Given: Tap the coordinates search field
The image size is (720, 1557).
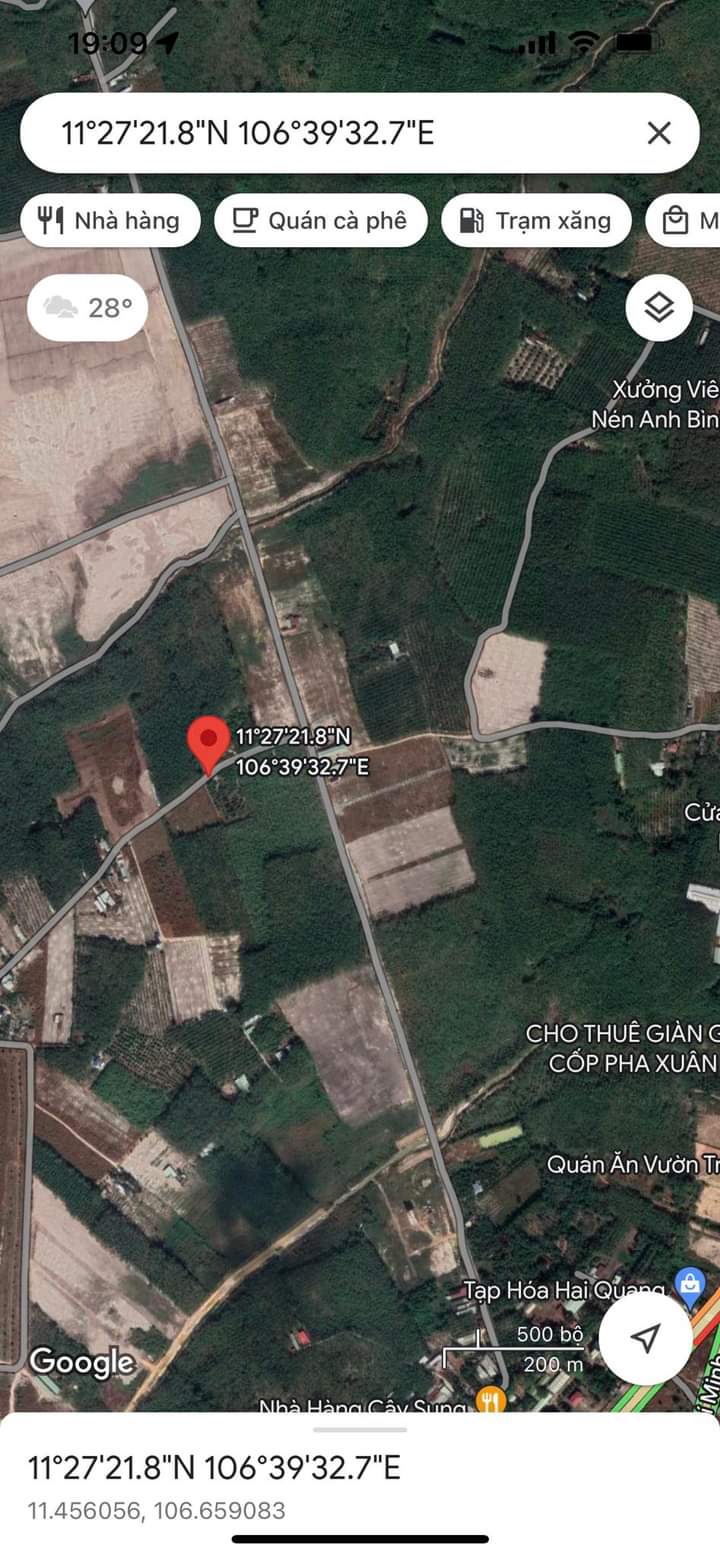Looking at the screenshot, I should pos(330,133).
